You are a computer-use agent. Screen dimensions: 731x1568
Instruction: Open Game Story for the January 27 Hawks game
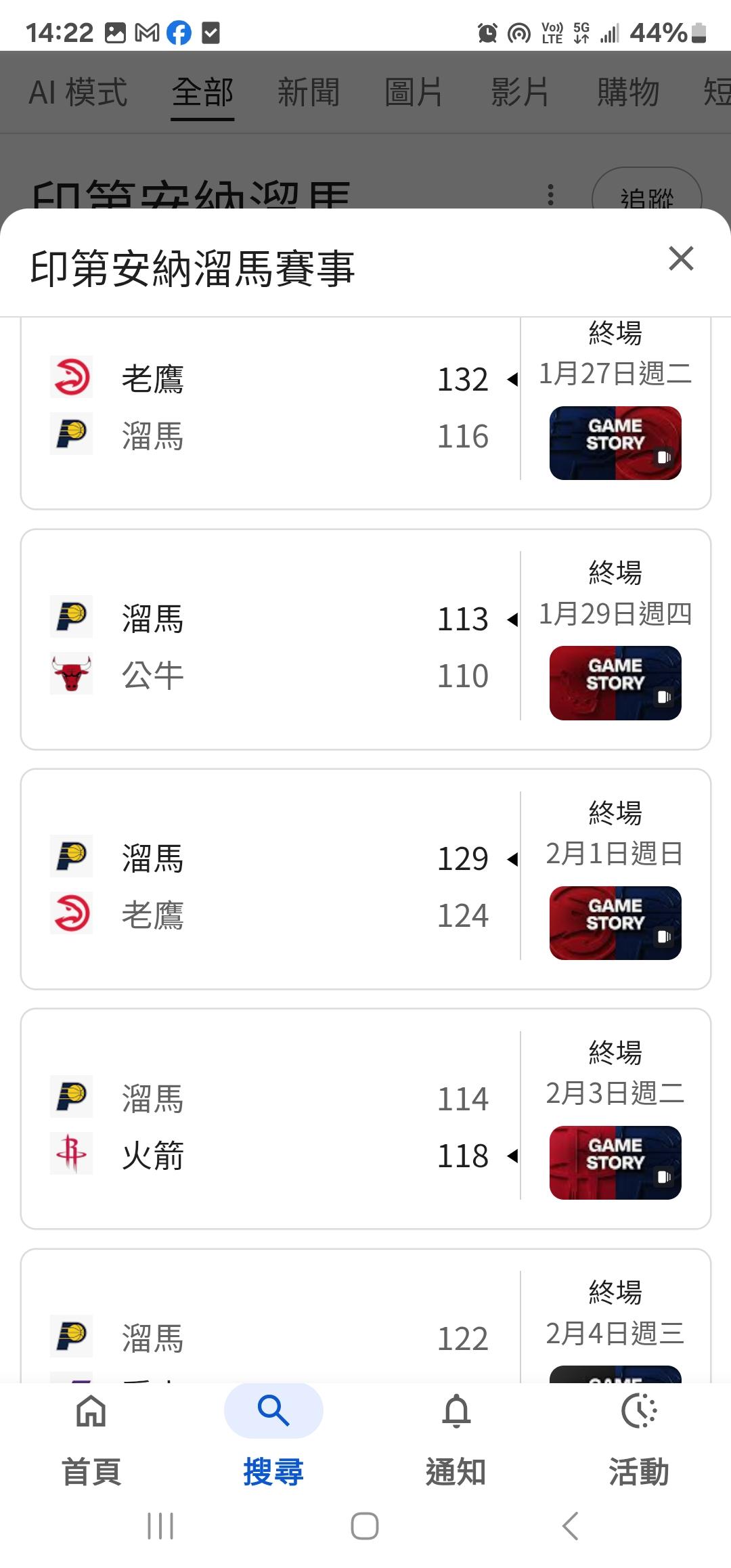tap(615, 443)
